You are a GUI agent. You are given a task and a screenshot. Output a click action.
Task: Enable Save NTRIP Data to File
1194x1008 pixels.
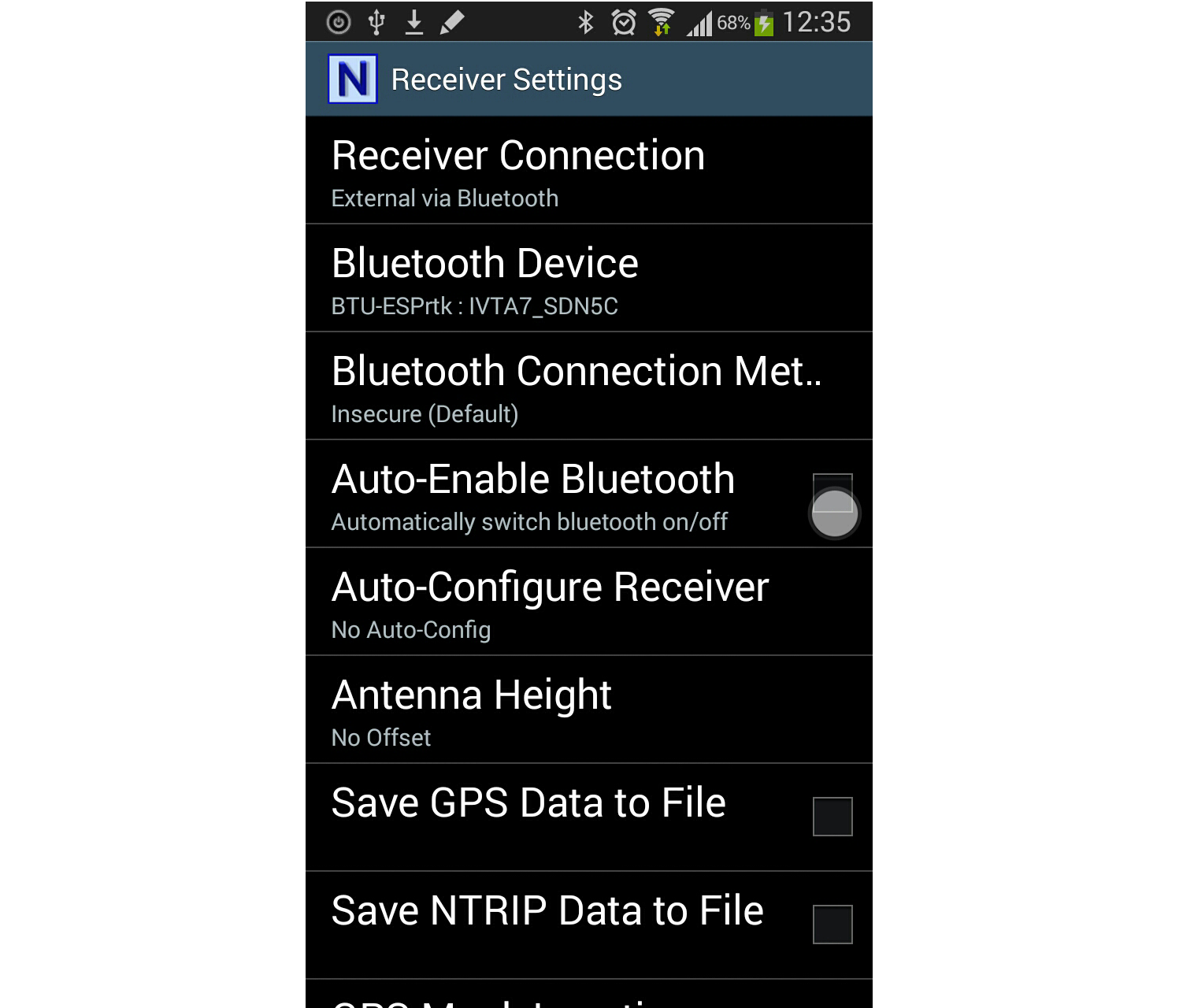[832, 925]
